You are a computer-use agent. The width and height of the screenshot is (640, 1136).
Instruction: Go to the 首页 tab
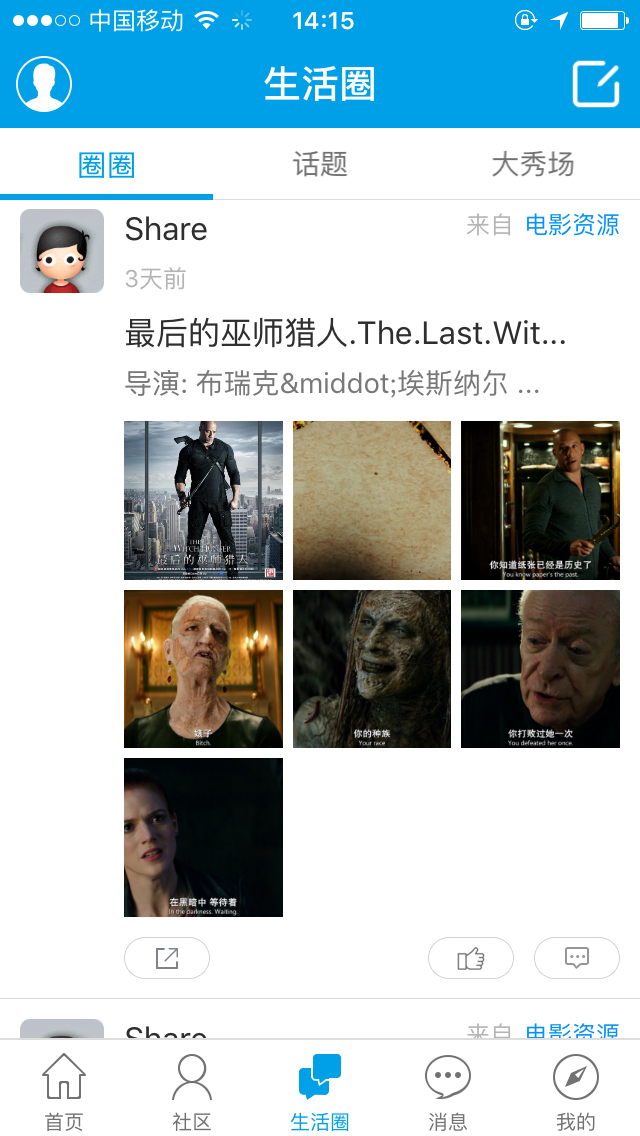point(64,1090)
